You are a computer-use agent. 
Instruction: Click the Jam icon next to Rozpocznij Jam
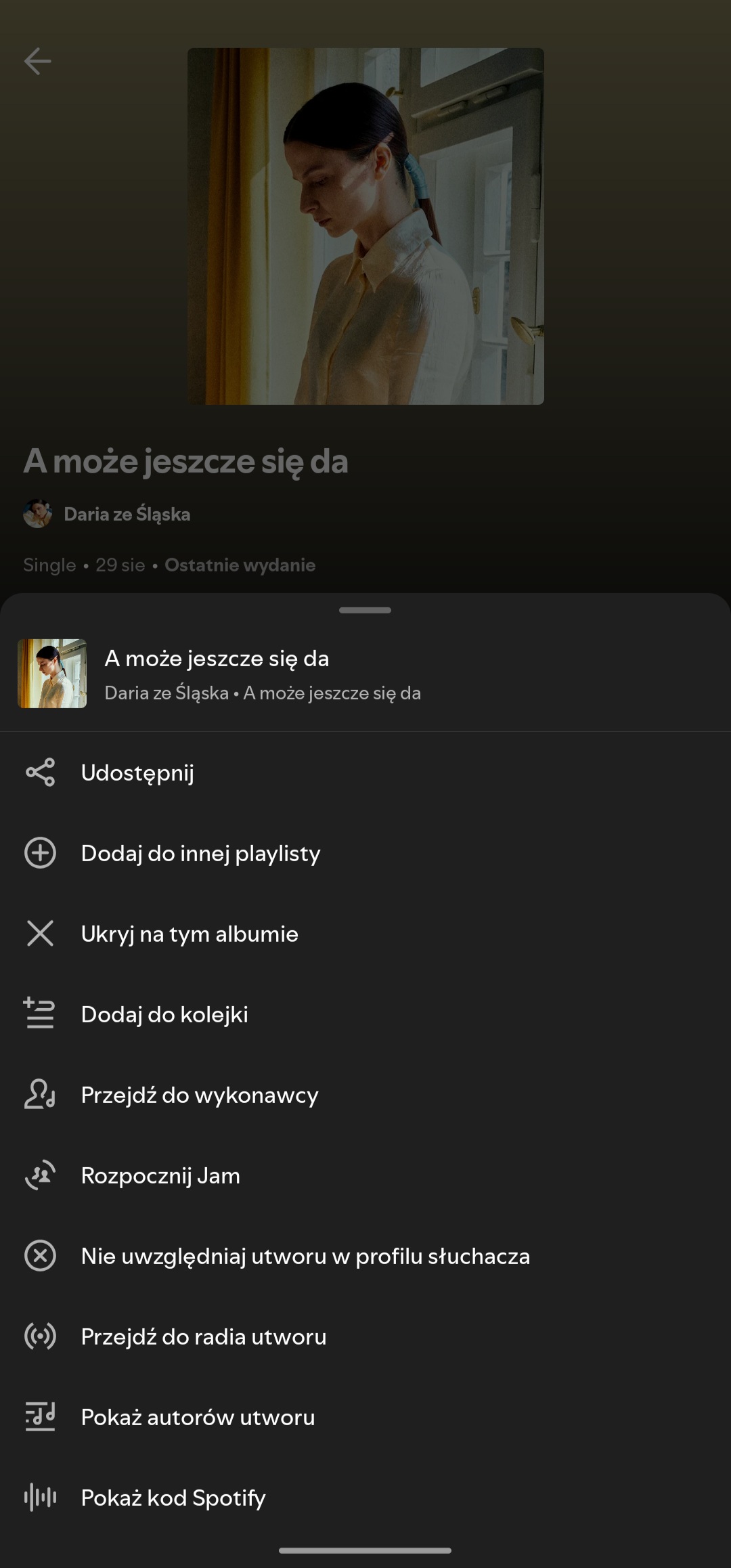41,1175
